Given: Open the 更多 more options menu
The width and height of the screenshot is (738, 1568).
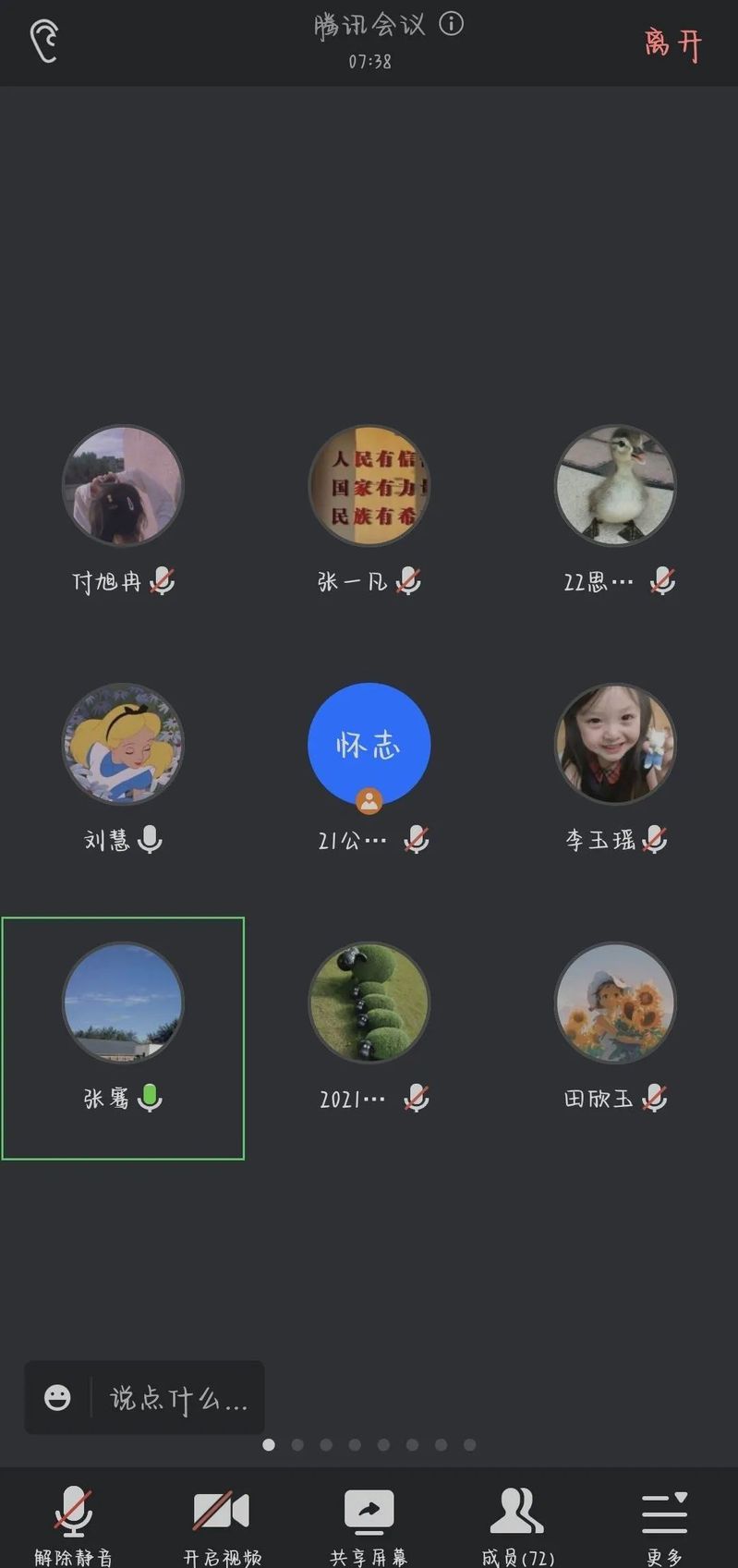Looking at the screenshot, I should (664, 1524).
